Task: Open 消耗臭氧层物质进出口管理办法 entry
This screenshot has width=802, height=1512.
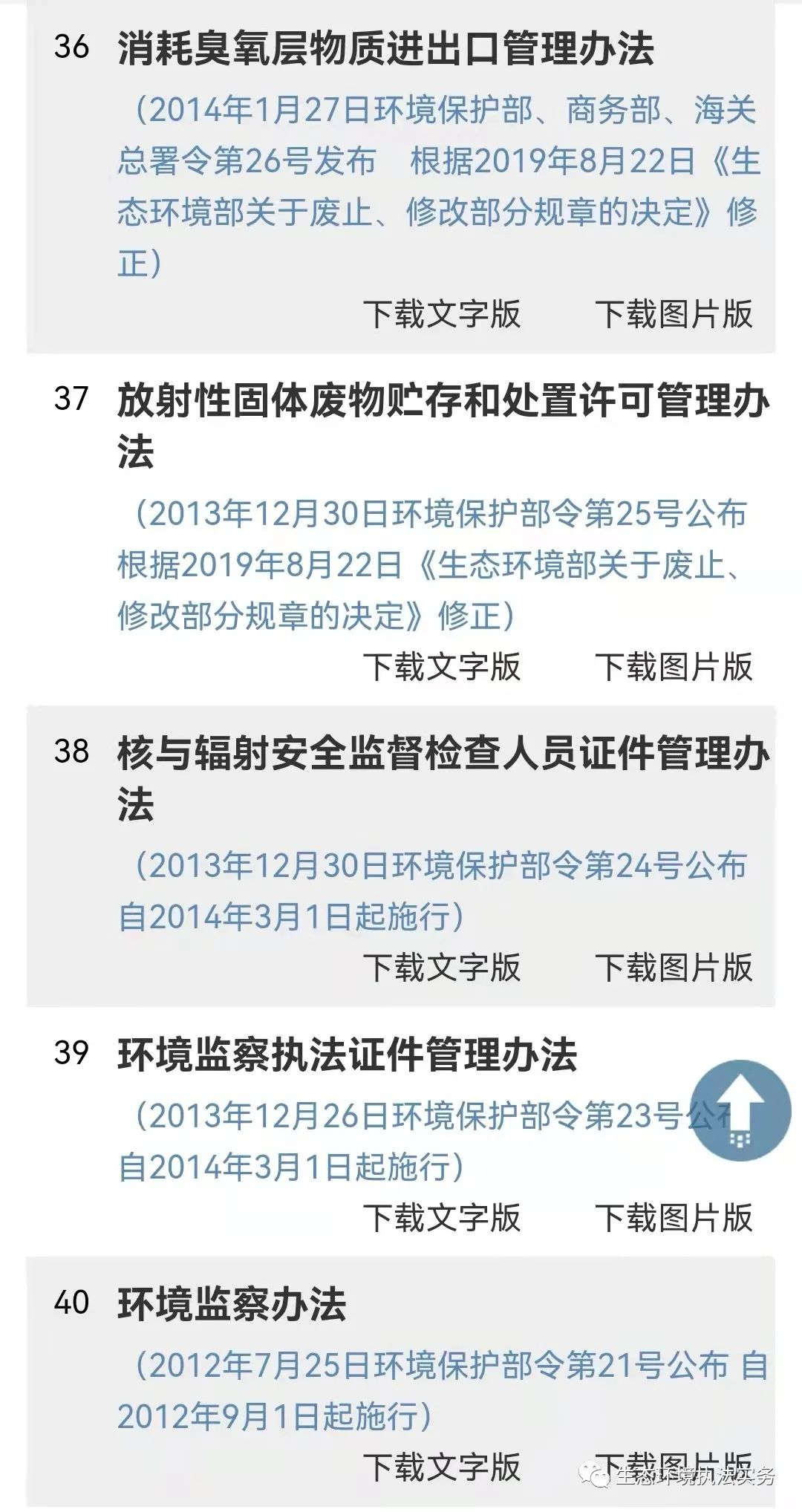Action: 385,49
